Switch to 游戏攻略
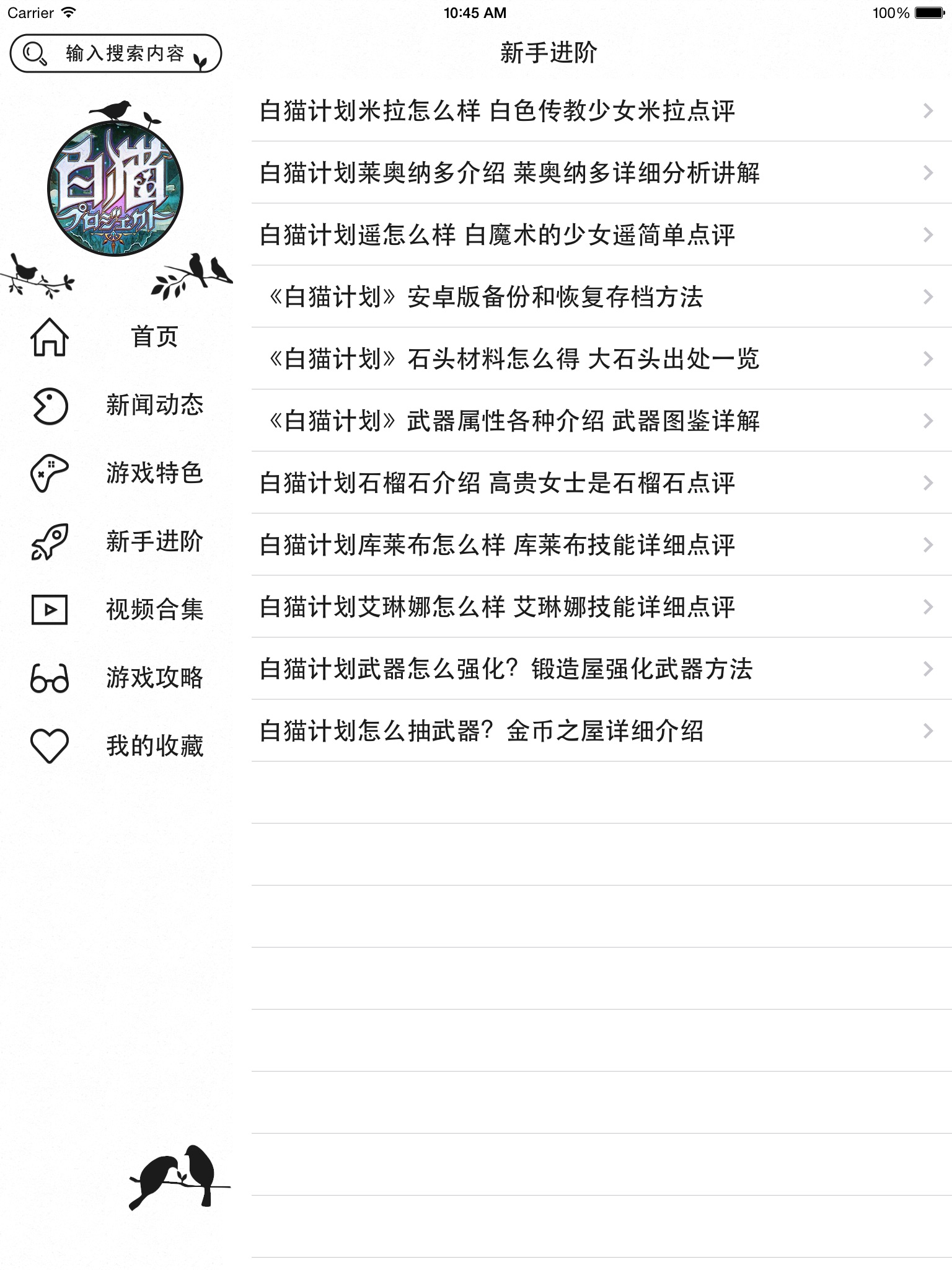The image size is (952, 1270). coord(118,678)
